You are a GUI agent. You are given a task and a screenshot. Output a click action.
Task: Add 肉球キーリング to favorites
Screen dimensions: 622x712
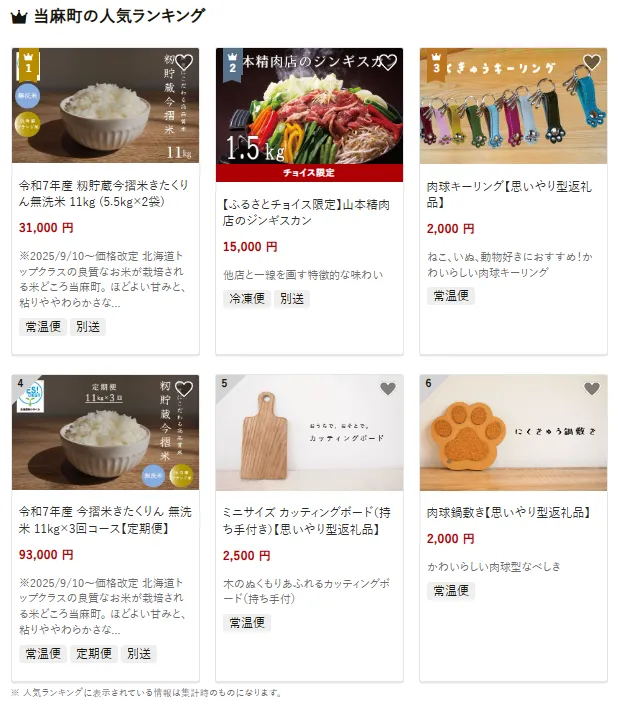[x=592, y=63]
